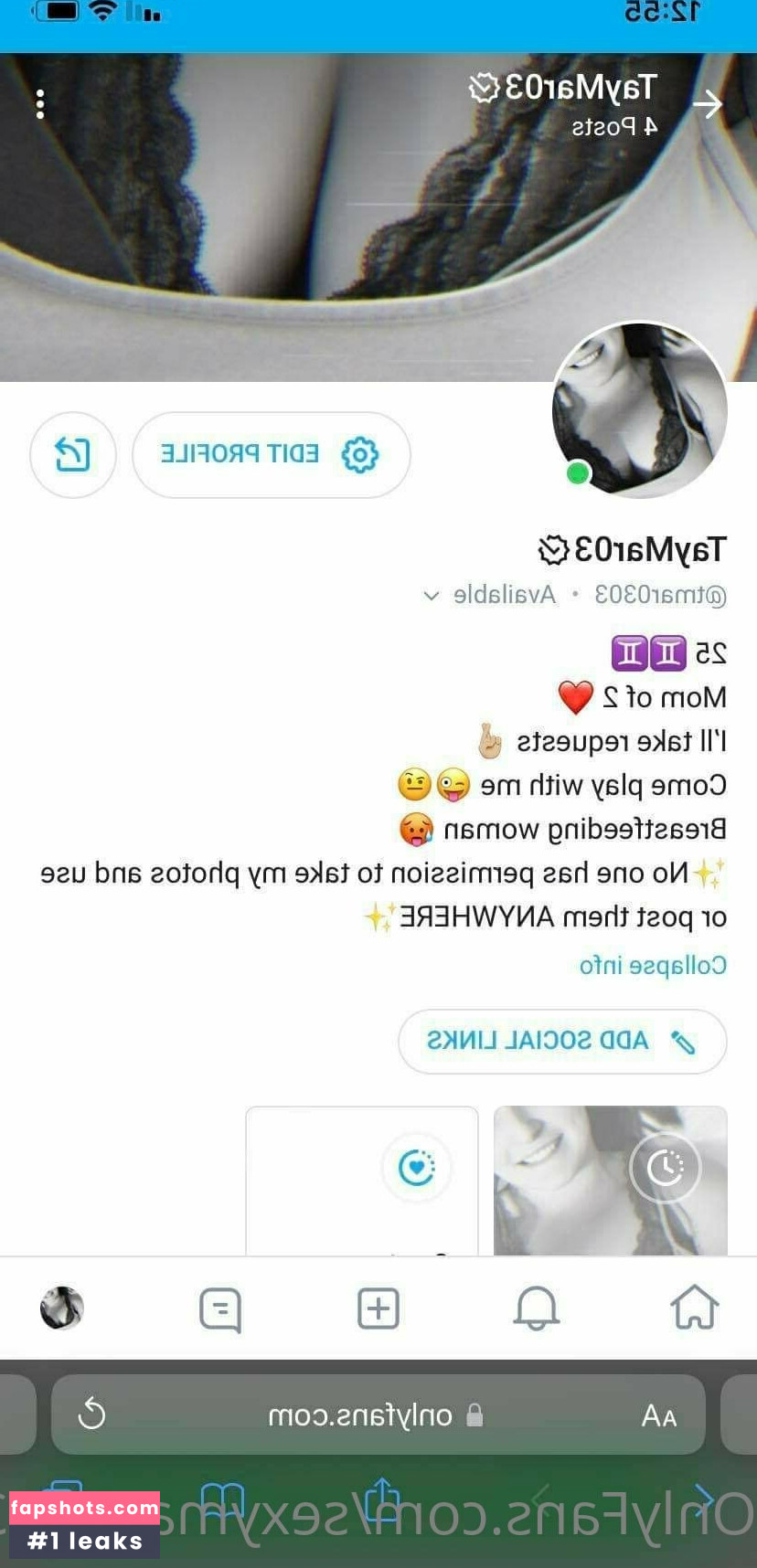Viewport: 757px width, 1568px height.
Task: Open the notifications bell
Action: click(x=537, y=1308)
